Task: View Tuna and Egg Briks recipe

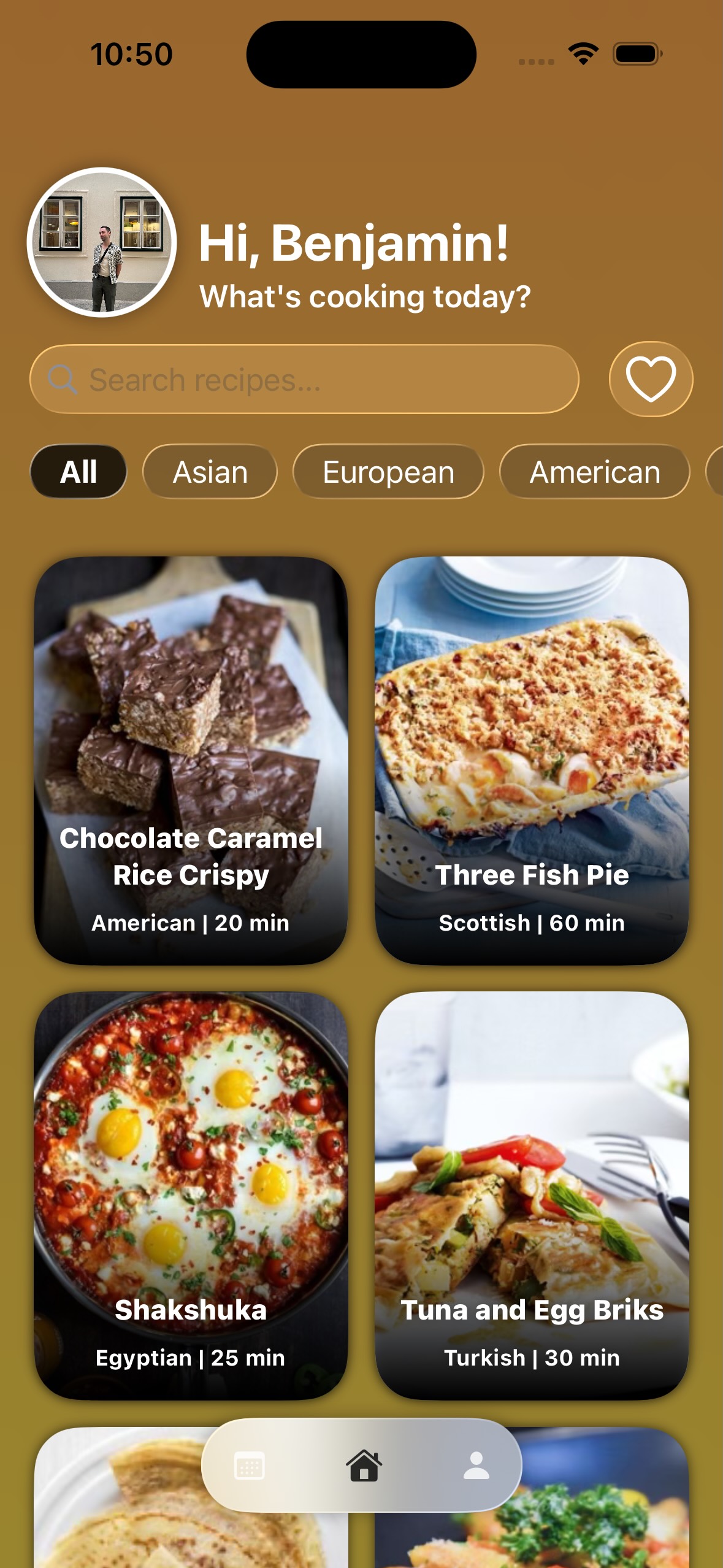Action: pos(532,1195)
